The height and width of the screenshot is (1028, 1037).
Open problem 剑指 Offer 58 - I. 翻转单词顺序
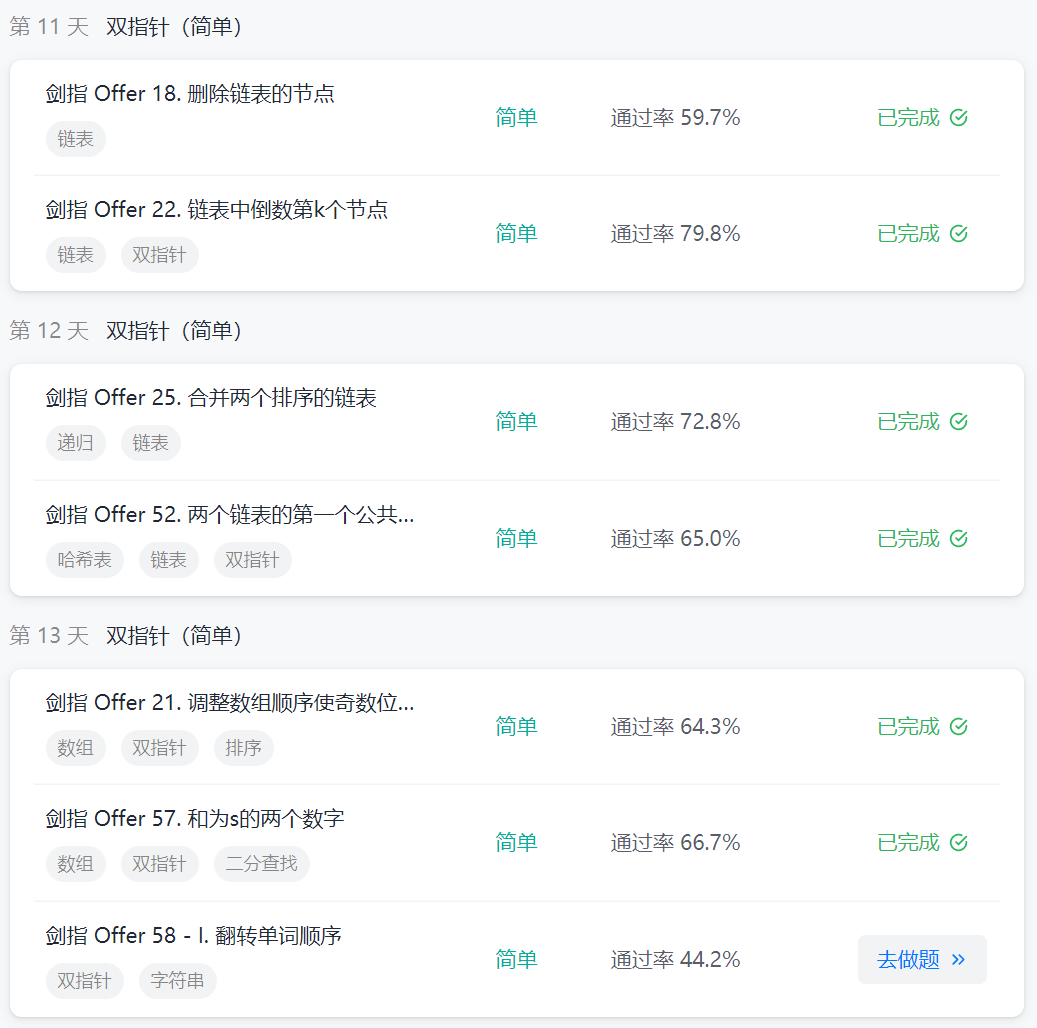coord(194,937)
